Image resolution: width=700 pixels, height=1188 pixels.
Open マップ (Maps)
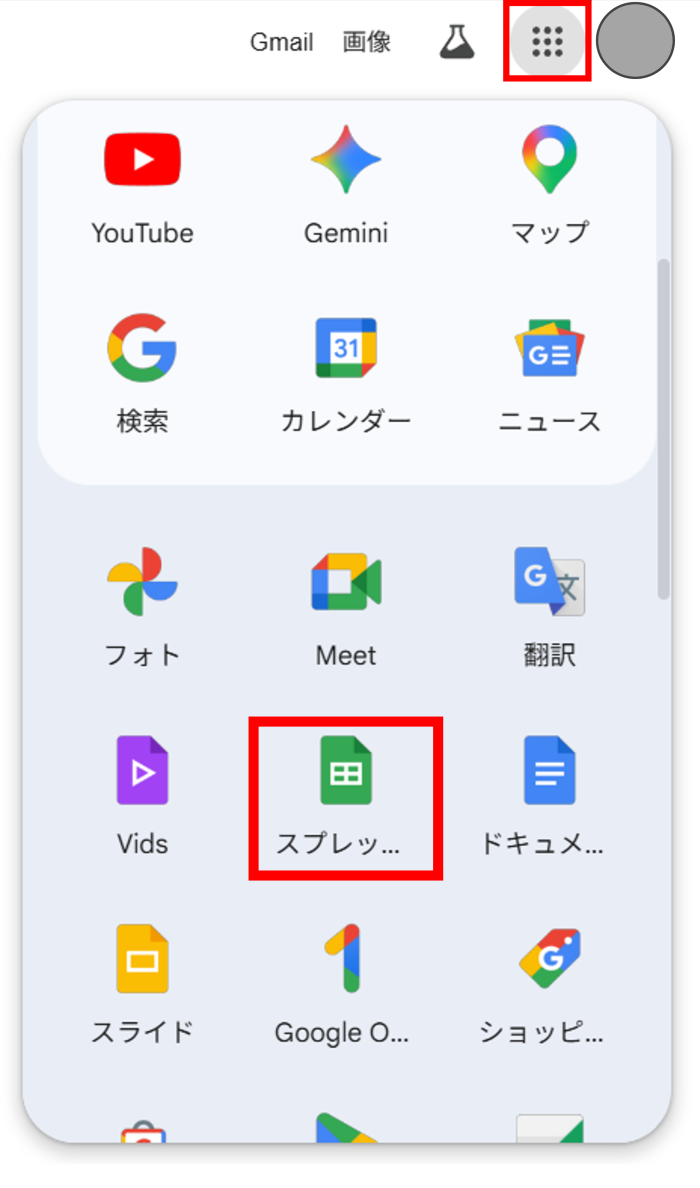549,185
